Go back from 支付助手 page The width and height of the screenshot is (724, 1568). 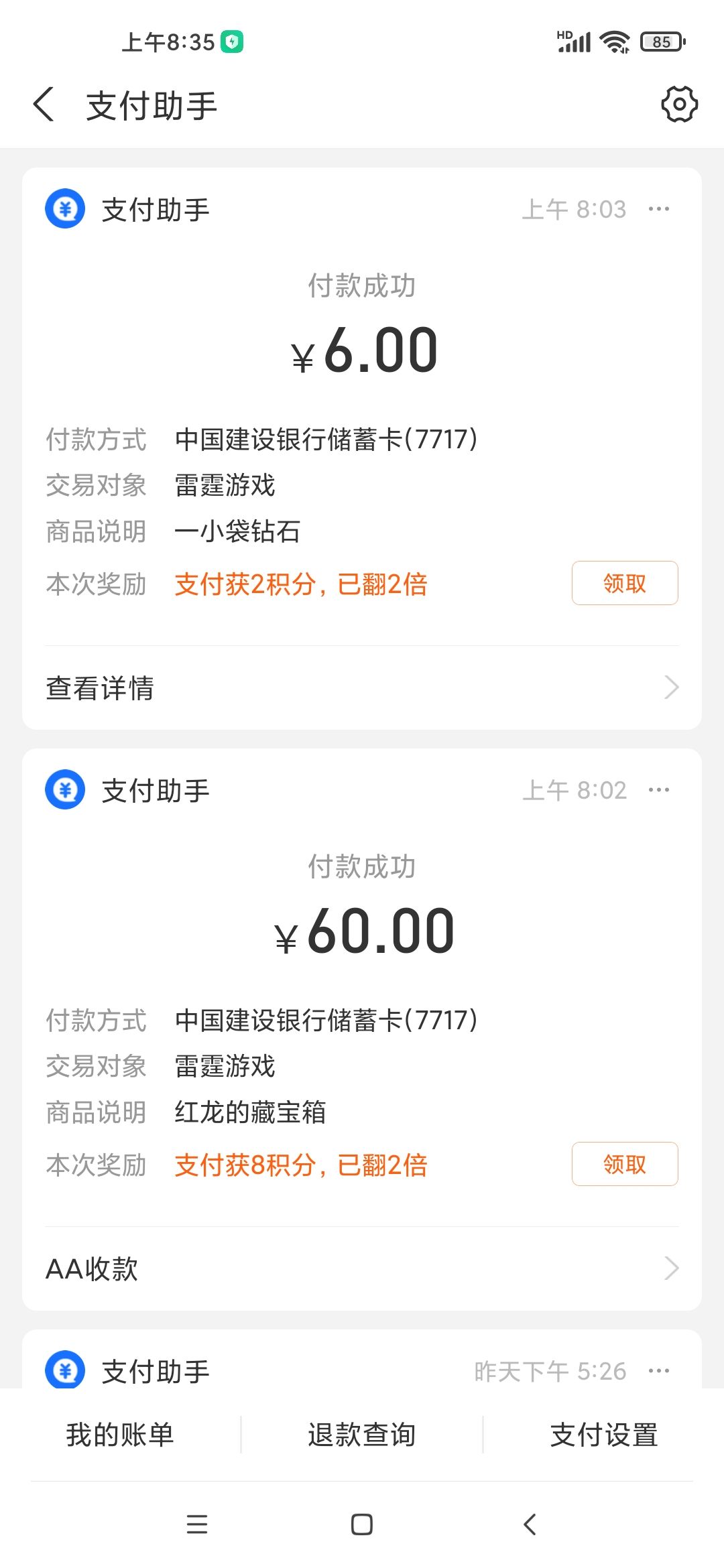click(x=44, y=105)
